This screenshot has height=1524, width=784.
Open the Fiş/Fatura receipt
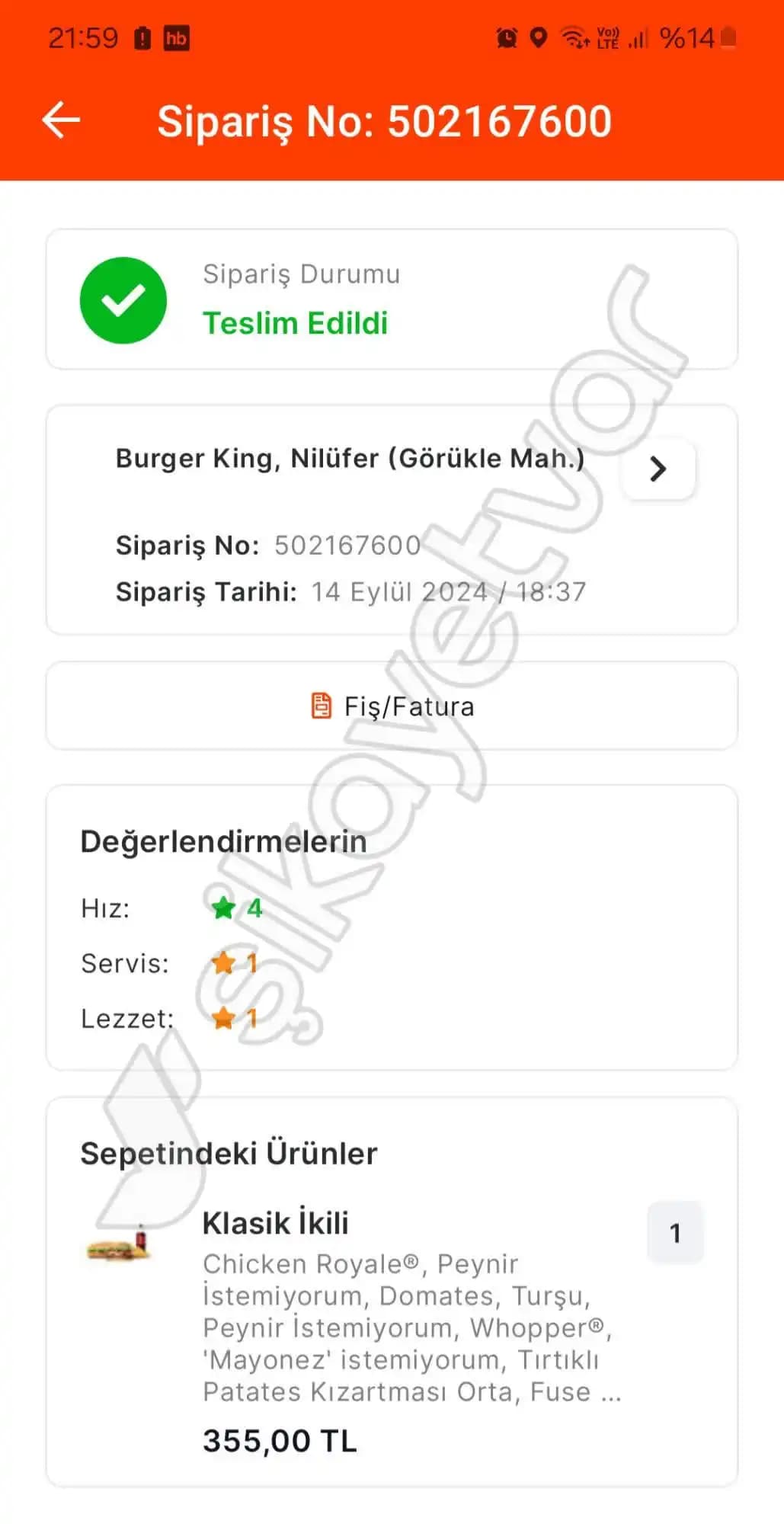392,706
